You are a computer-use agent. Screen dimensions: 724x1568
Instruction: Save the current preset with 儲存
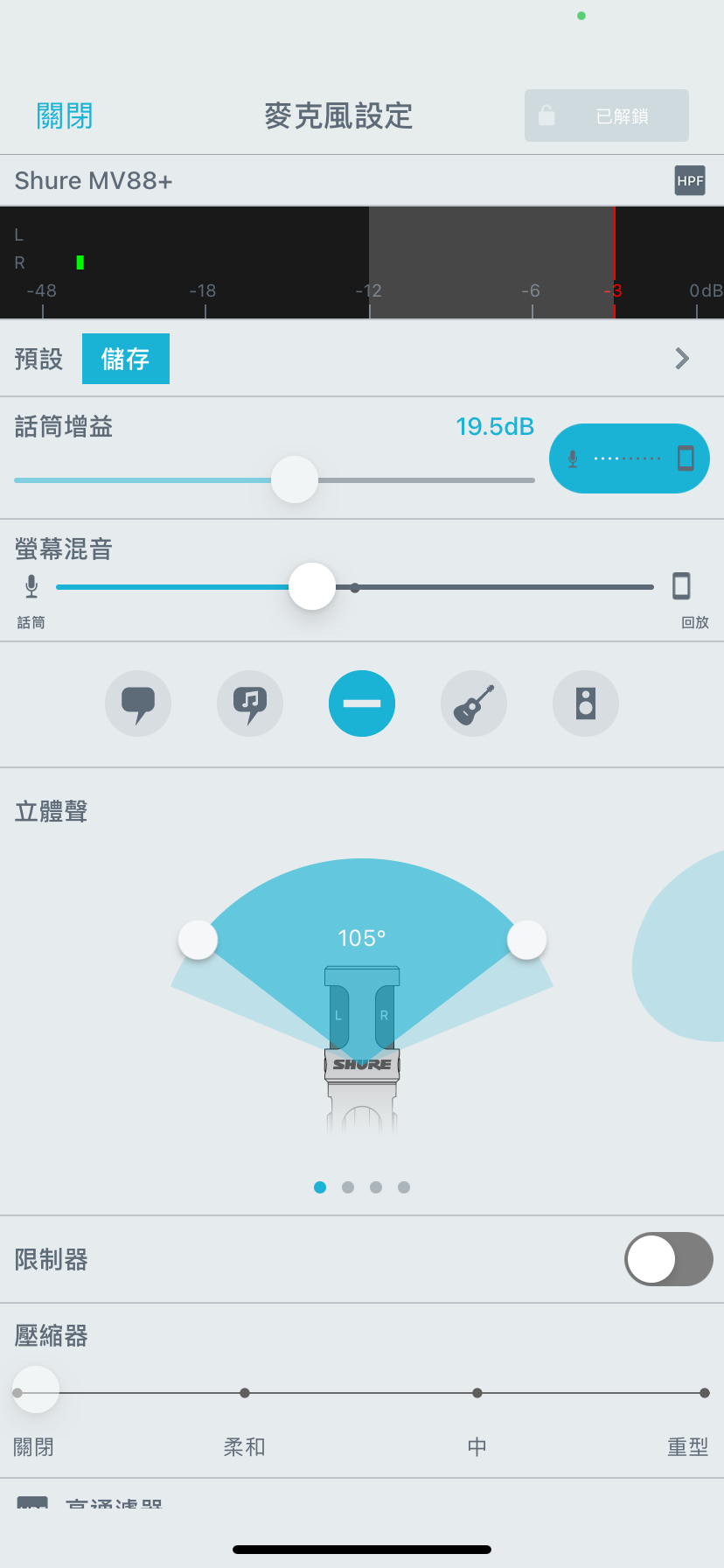(x=126, y=359)
